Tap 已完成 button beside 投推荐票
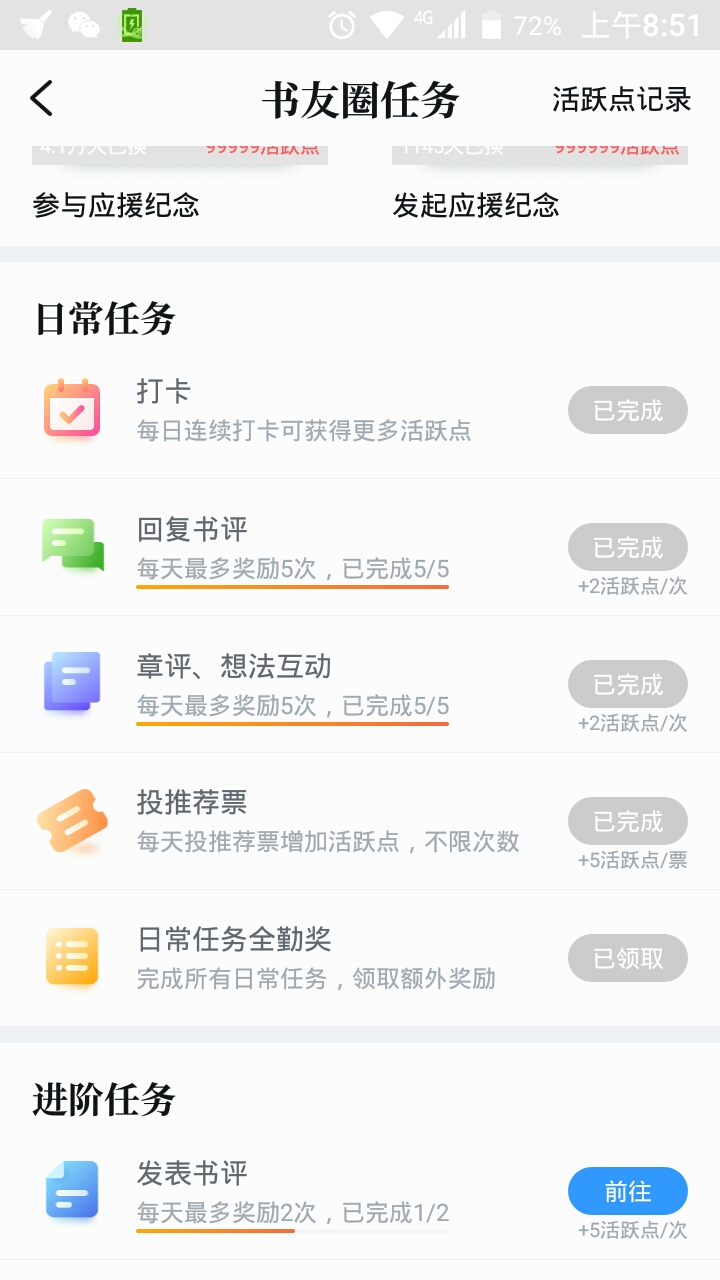Screen dimensions: 720x1280 [628, 821]
